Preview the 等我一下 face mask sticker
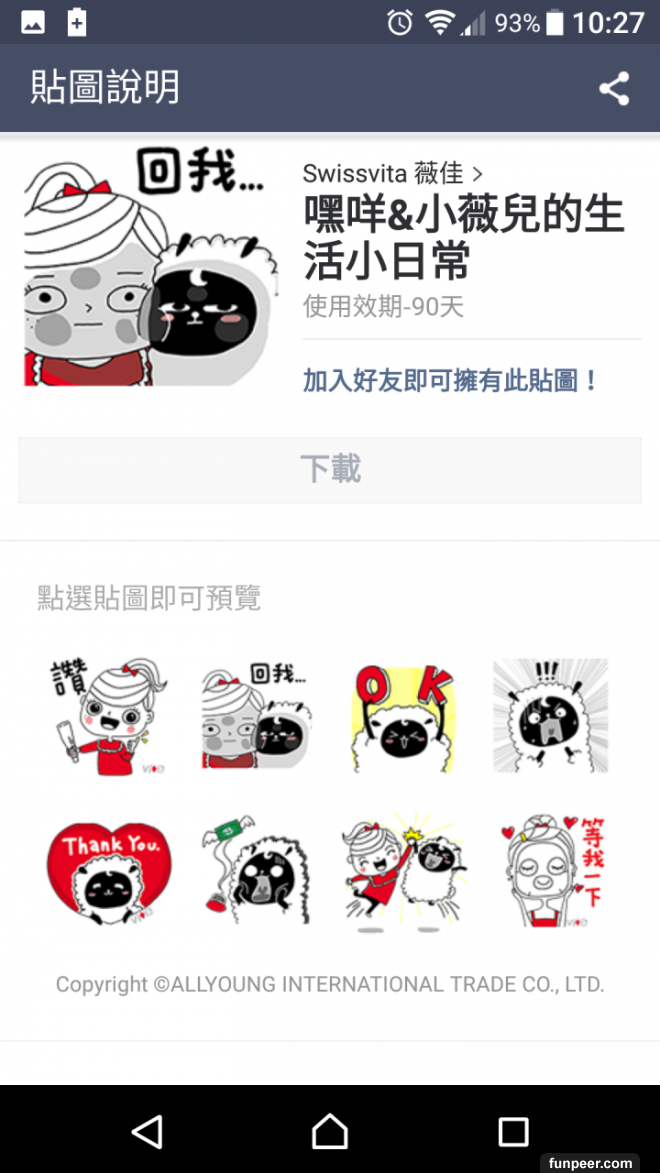 [550, 868]
